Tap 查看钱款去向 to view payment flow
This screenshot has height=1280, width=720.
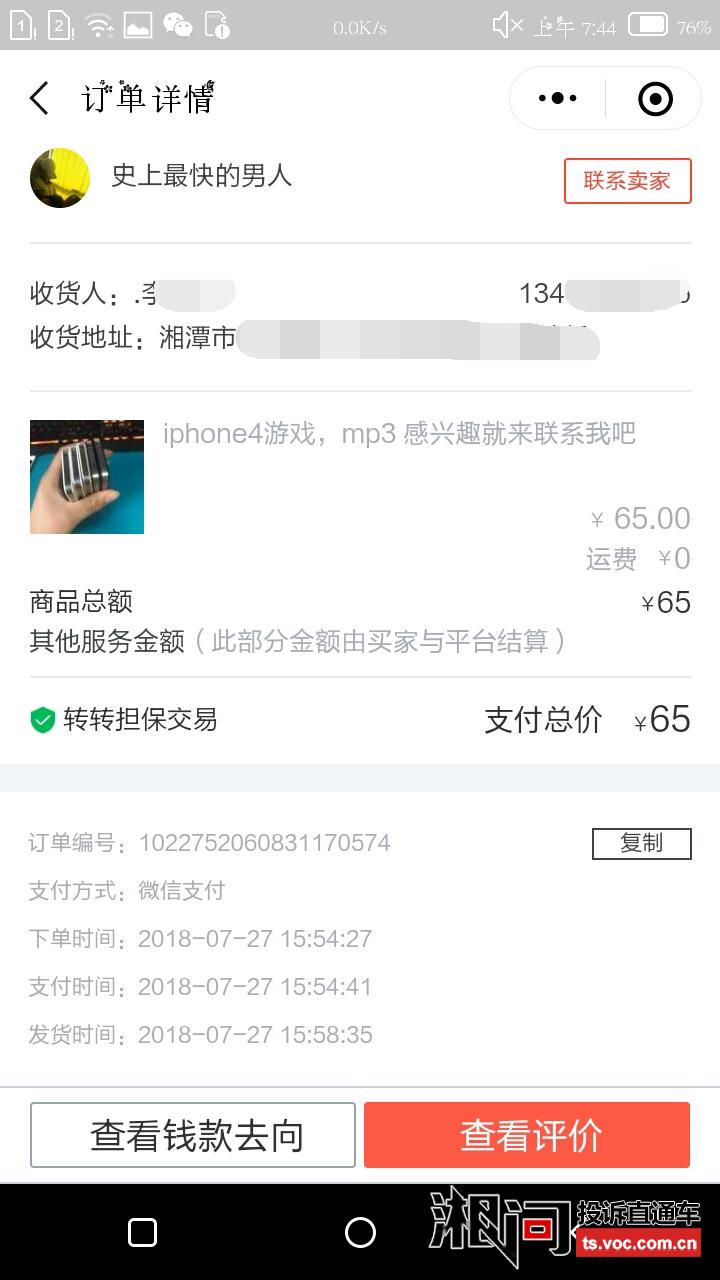pos(193,1135)
